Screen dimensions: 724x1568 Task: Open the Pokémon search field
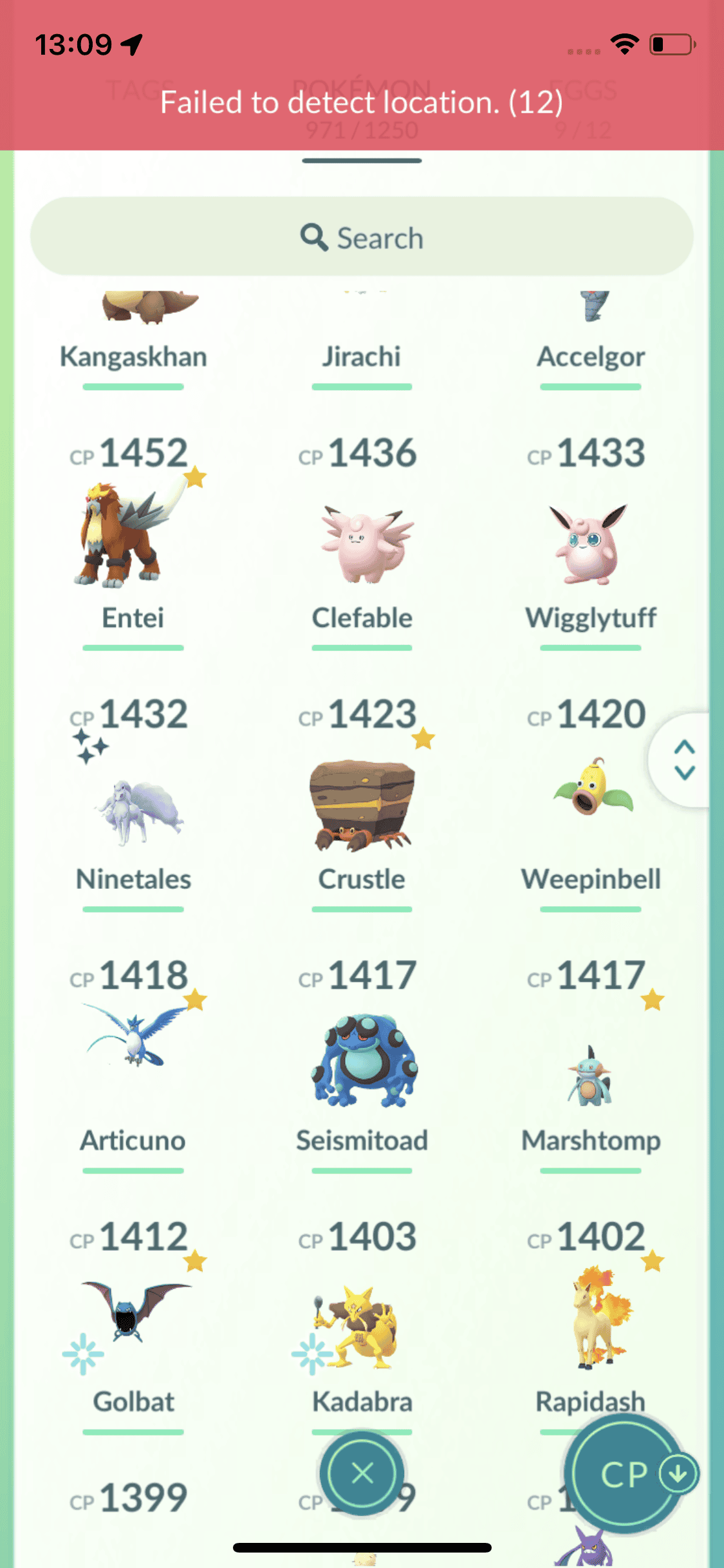[x=362, y=238]
